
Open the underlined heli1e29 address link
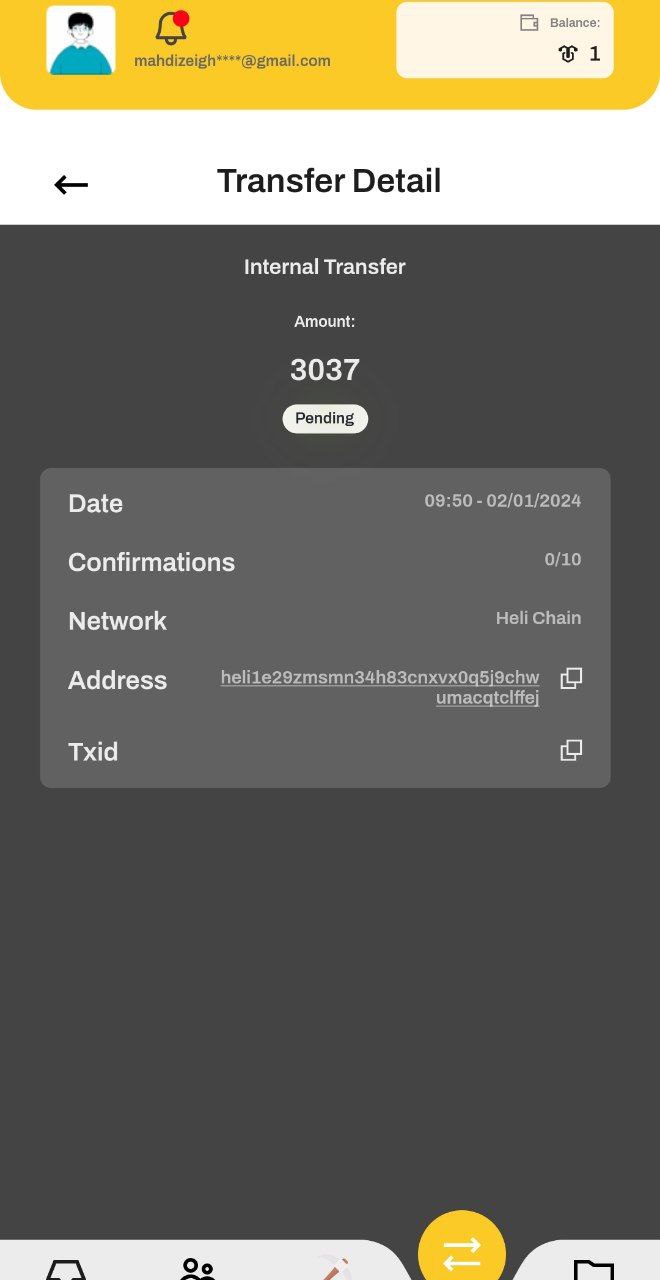(380, 688)
